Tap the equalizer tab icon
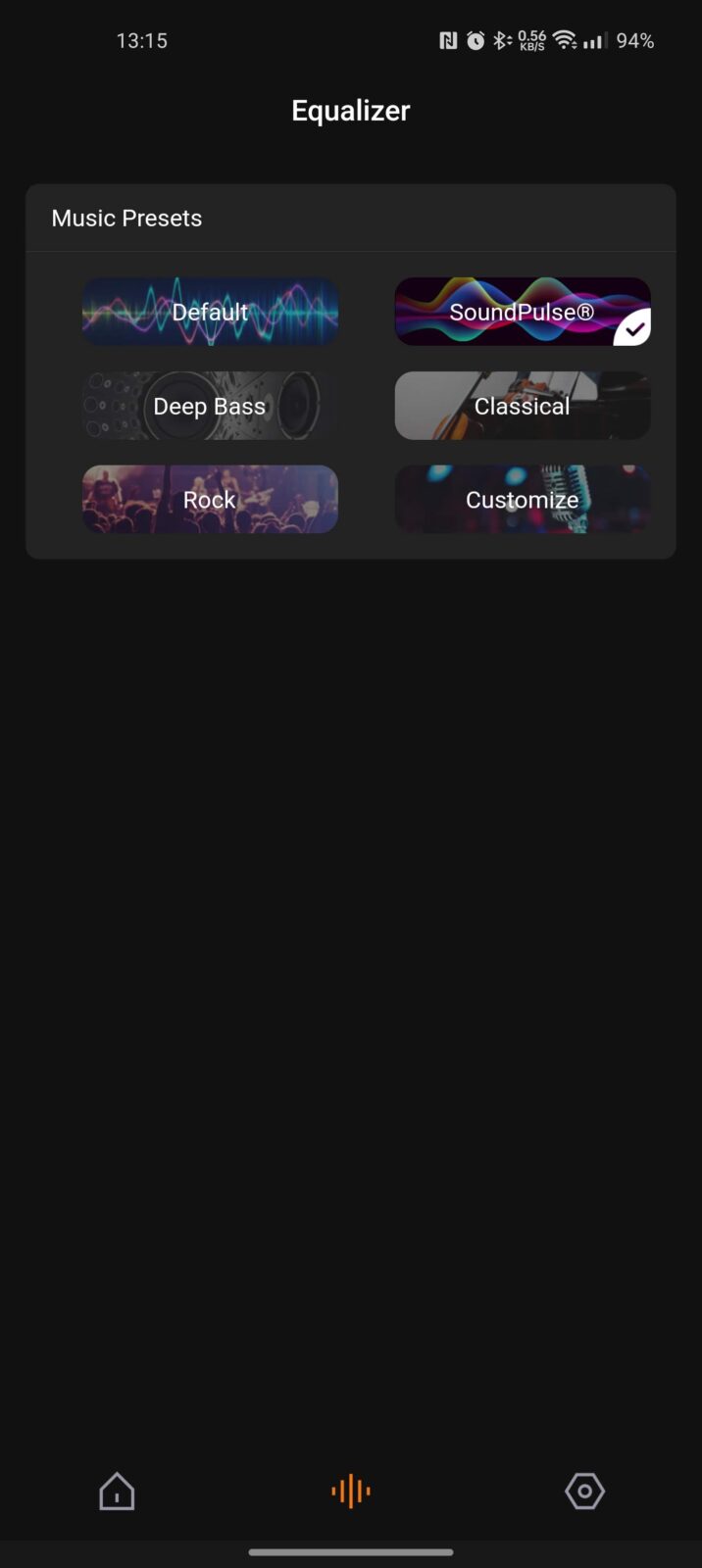 point(351,1492)
